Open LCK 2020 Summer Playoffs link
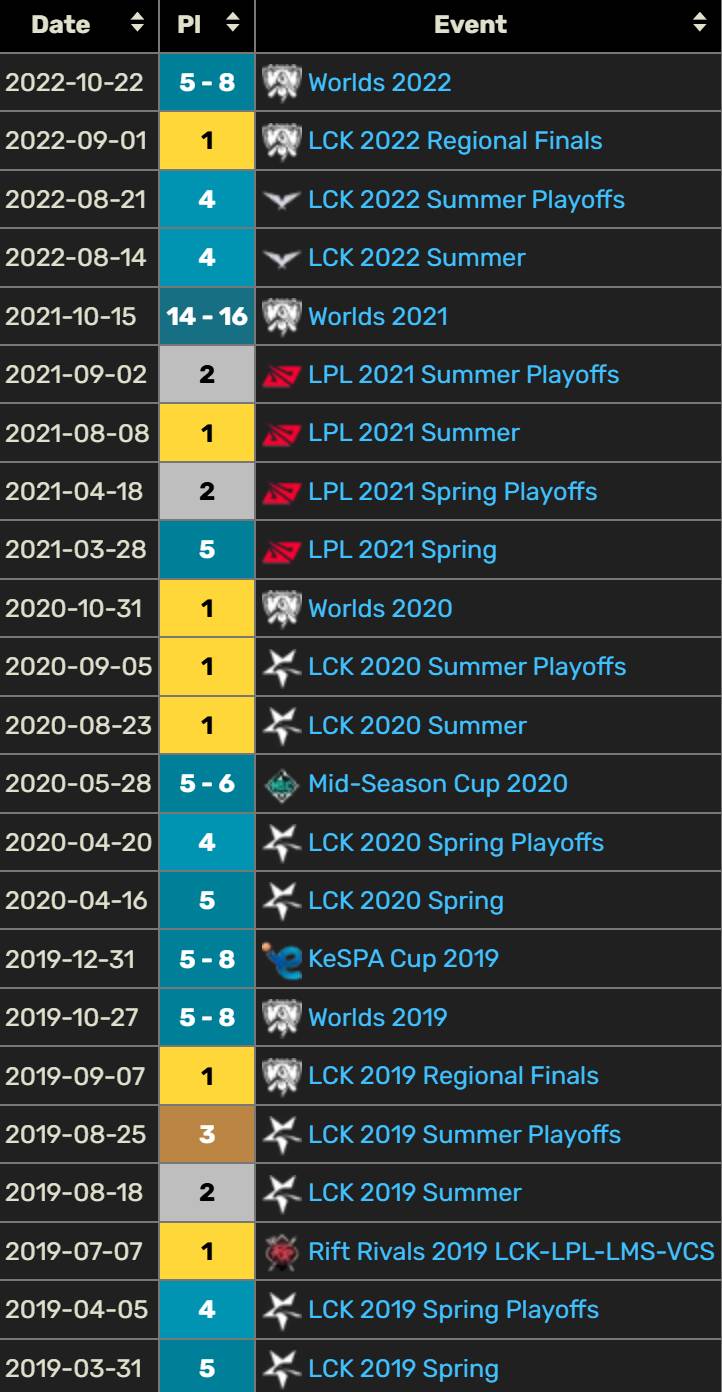 (467, 666)
